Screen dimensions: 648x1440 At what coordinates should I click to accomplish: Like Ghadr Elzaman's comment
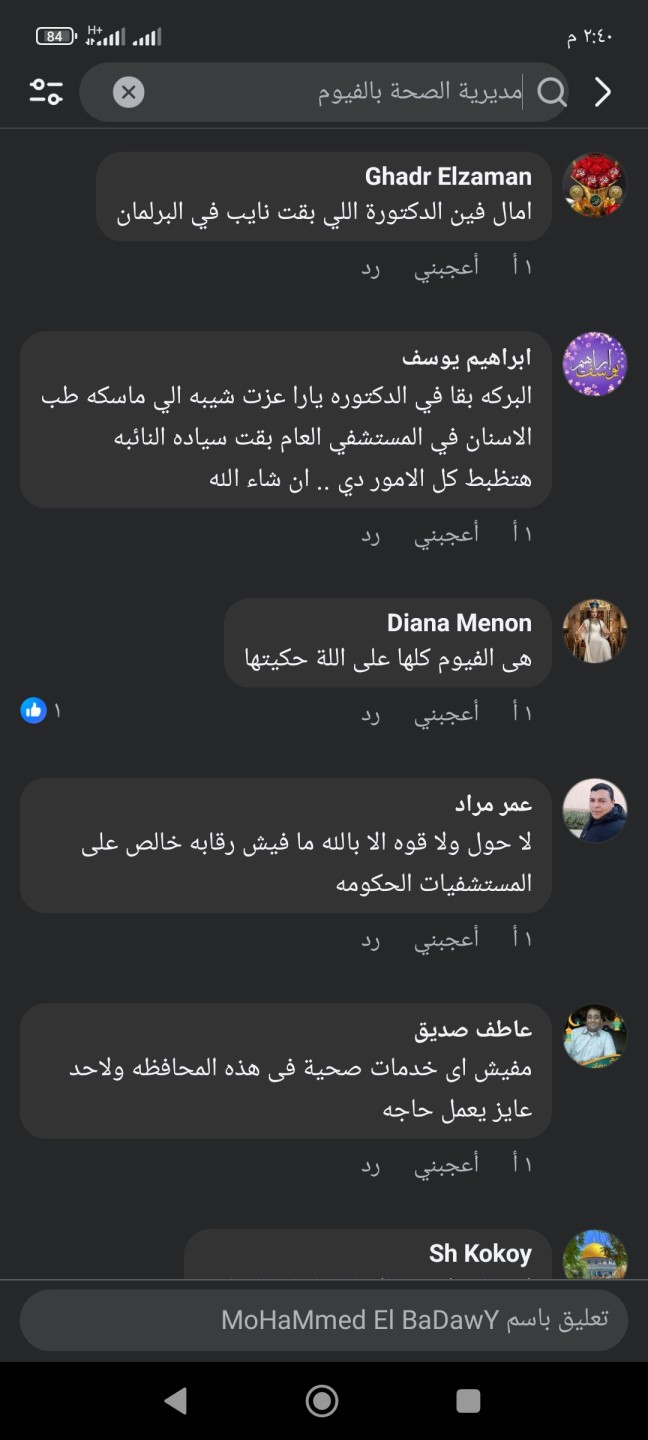(446, 266)
